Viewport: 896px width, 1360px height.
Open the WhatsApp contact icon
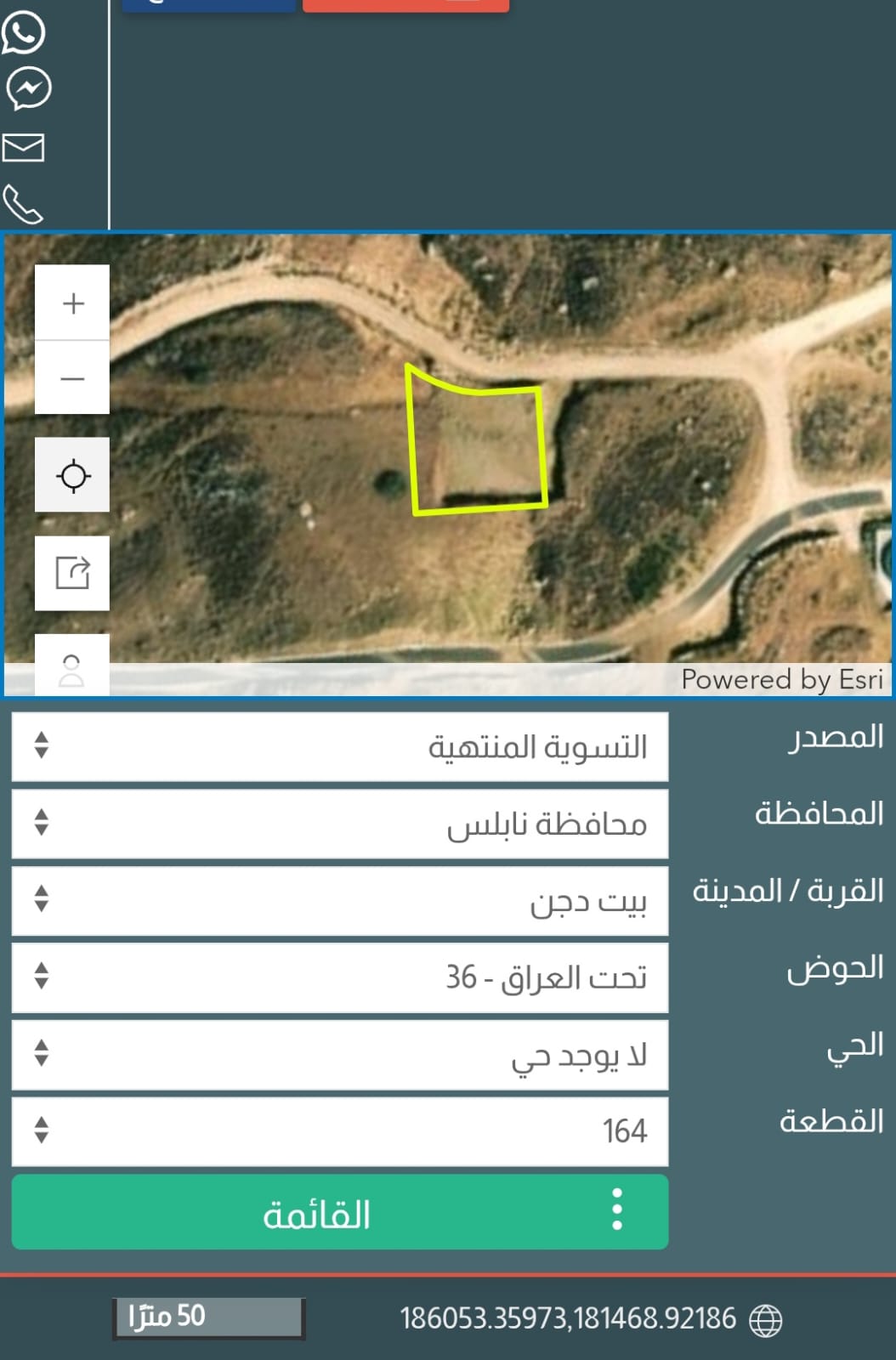[x=24, y=32]
